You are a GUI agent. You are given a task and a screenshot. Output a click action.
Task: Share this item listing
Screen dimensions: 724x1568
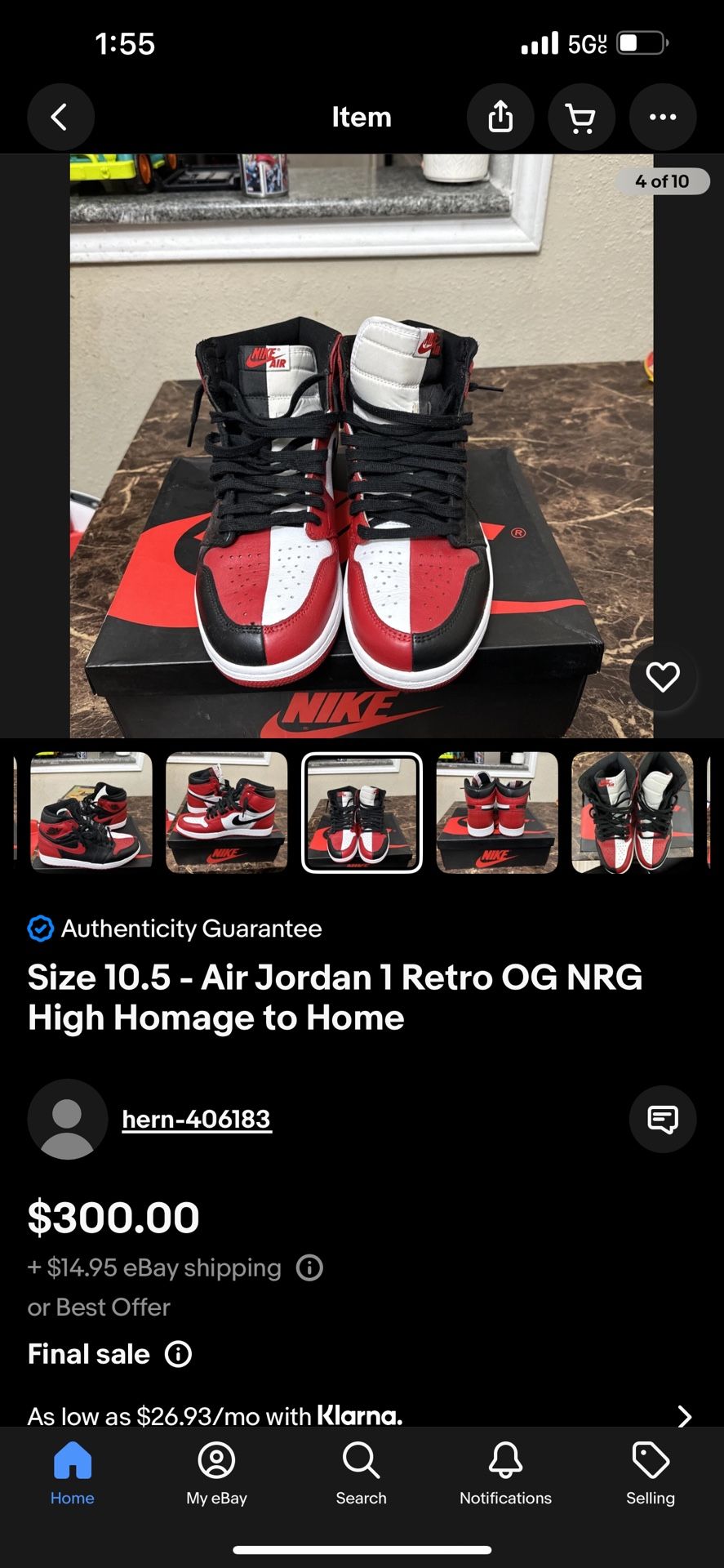[500, 117]
